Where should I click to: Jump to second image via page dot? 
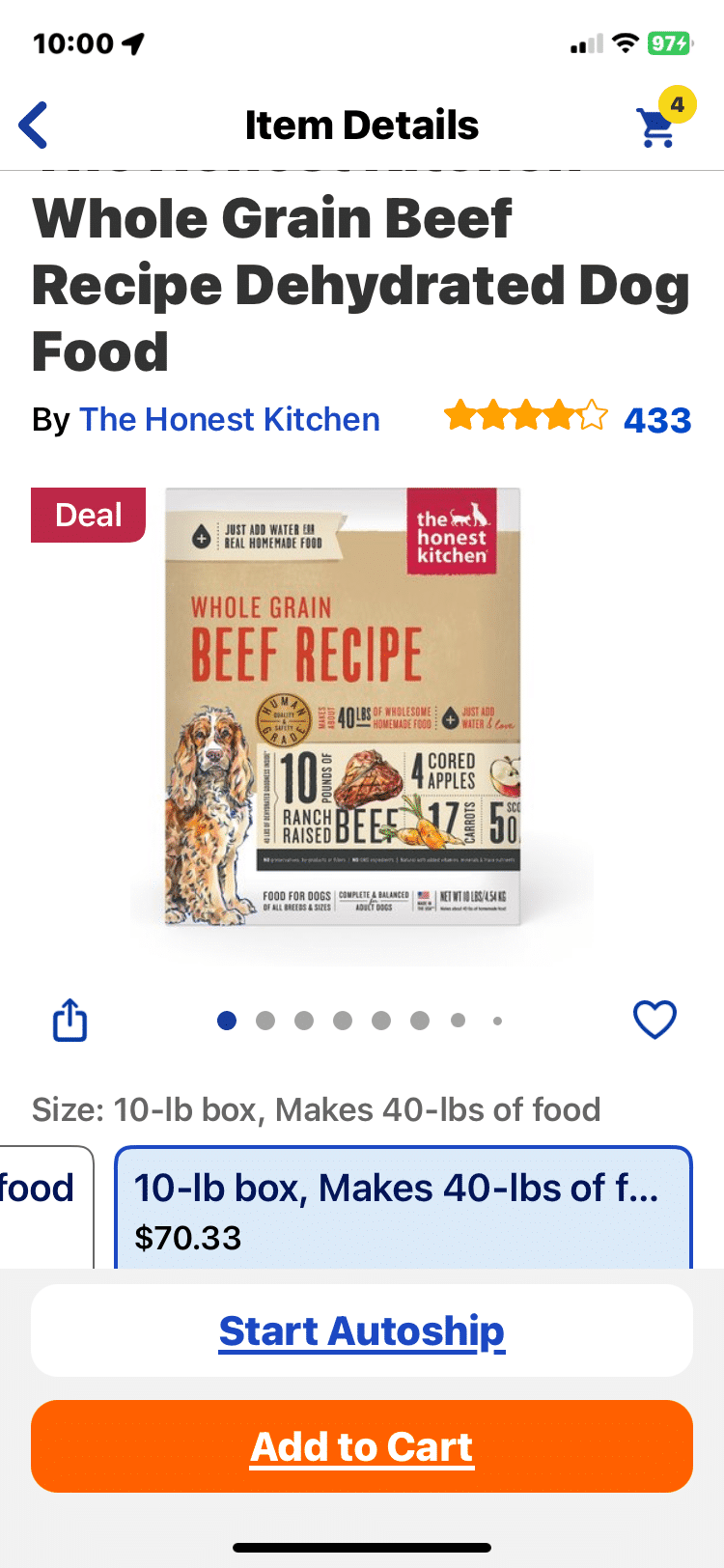[265, 1021]
